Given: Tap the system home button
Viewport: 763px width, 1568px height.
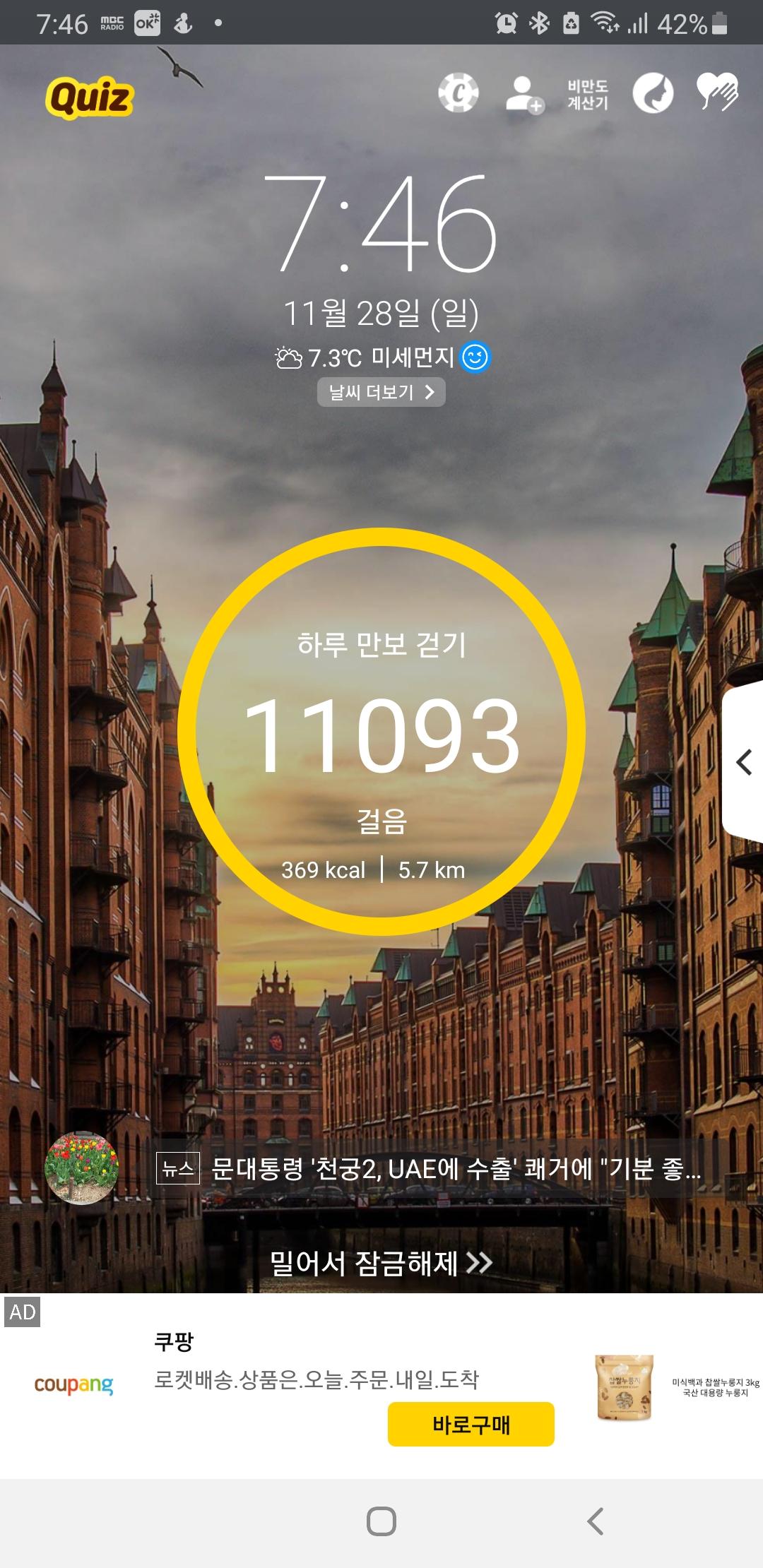Looking at the screenshot, I should [381, 1521].
